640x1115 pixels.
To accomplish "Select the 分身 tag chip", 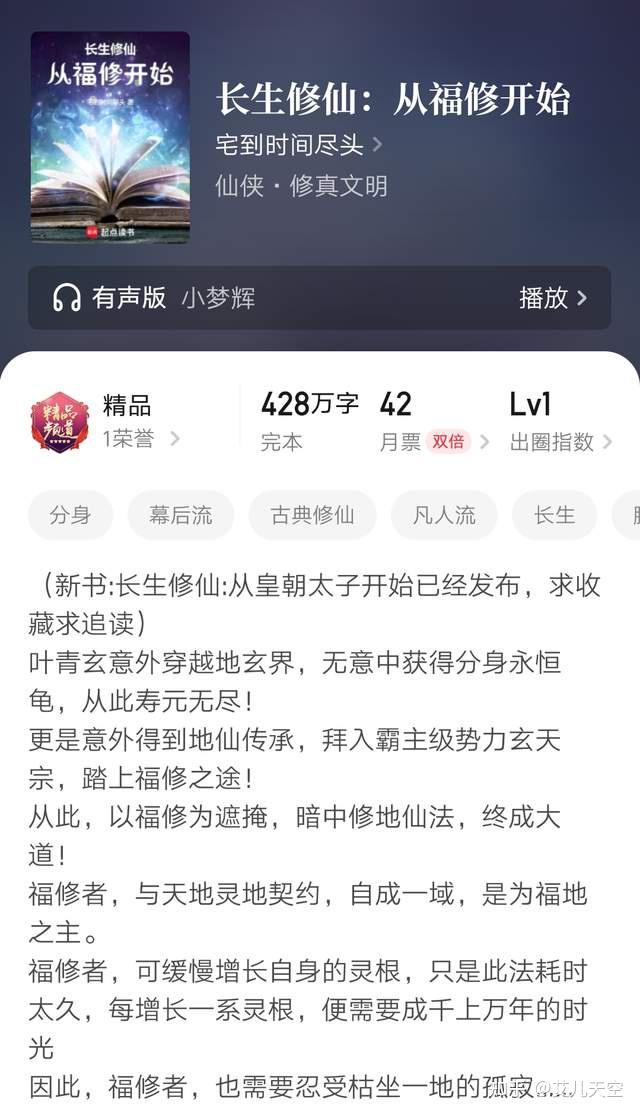I will [x=70, y=515].
